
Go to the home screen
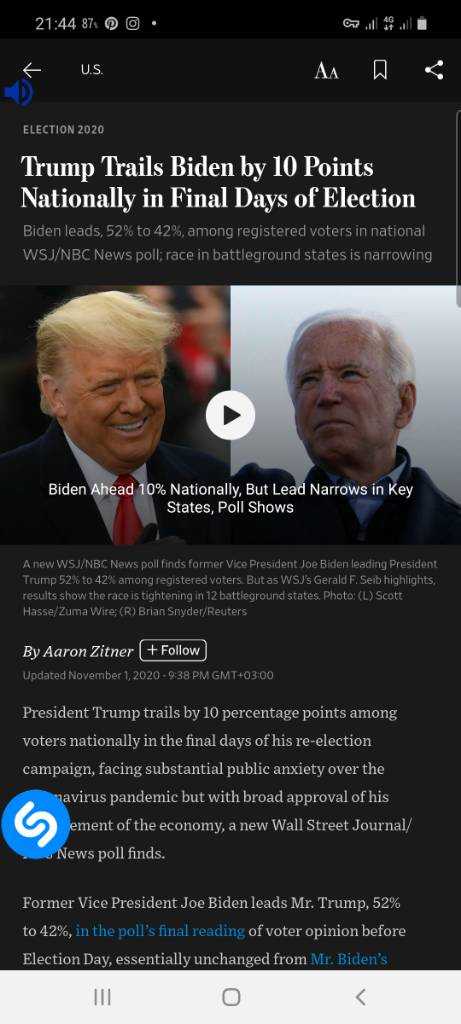[231, 997]
